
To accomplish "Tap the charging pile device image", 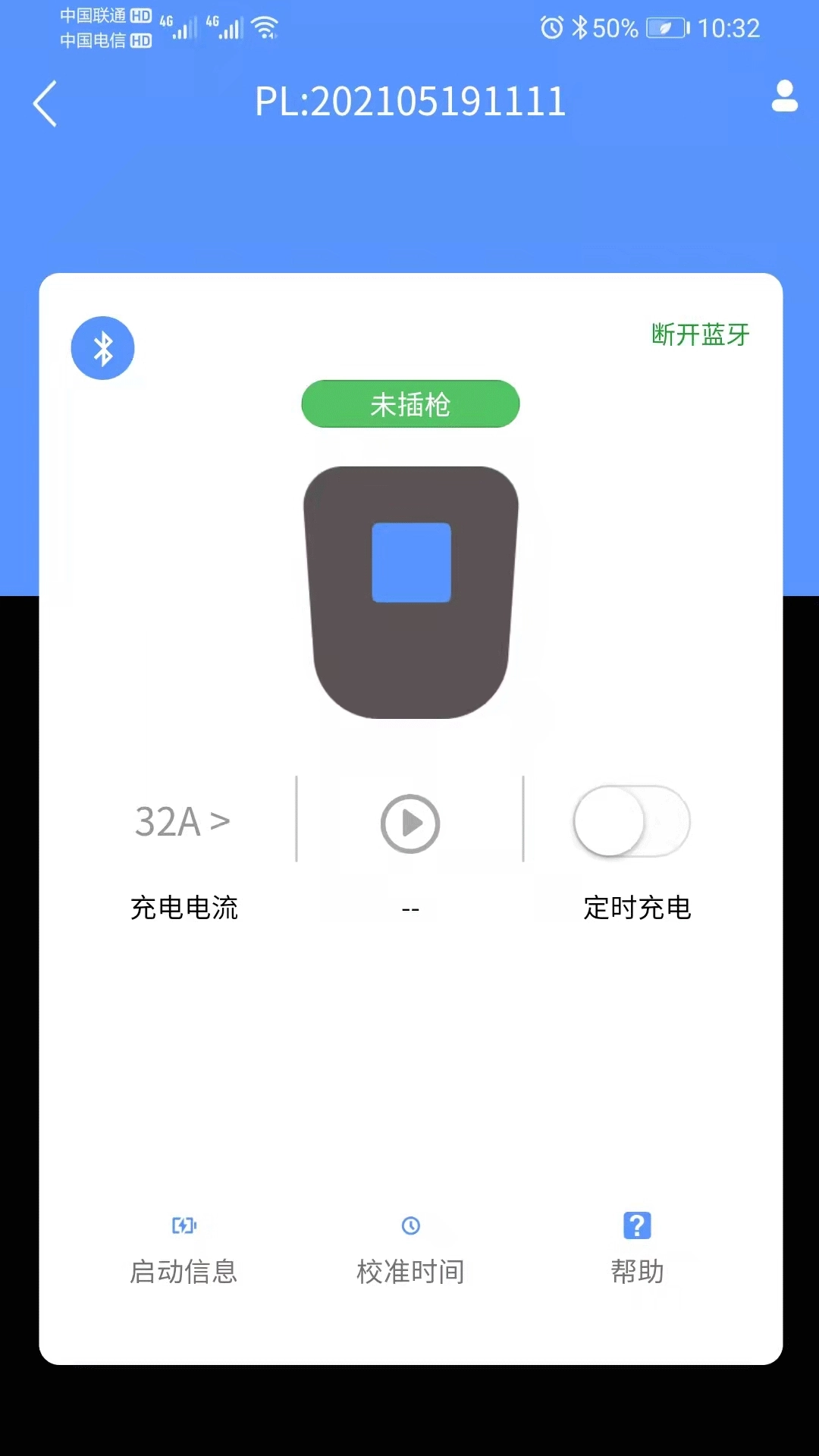I will coord(410,591).
